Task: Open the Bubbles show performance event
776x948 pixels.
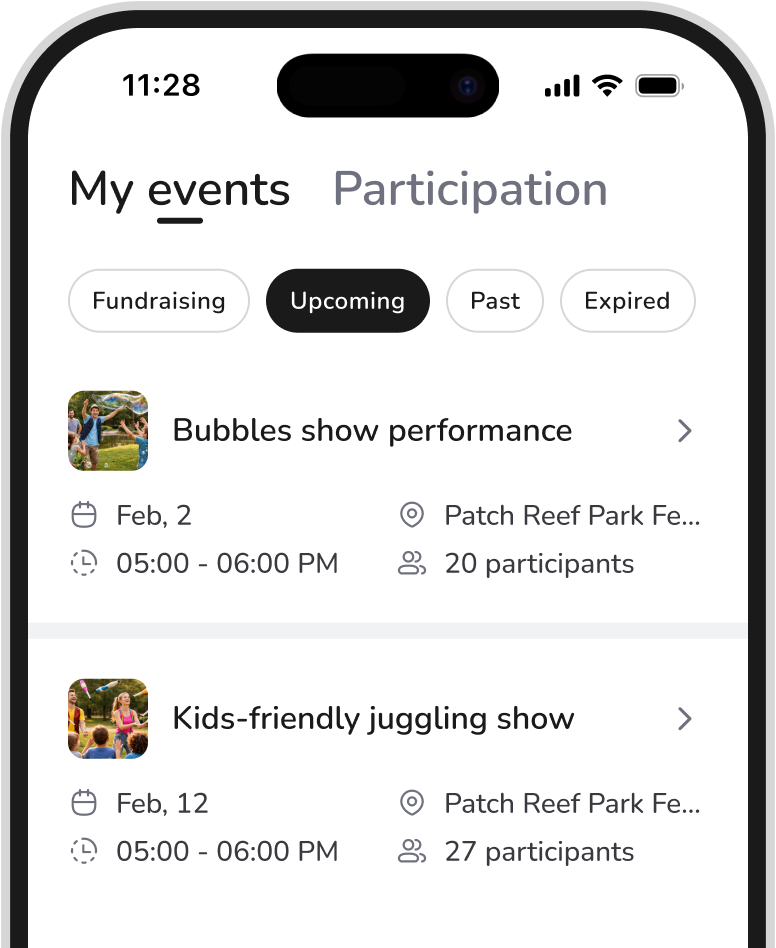Action: pyautogui.click(x=372, y=430)
